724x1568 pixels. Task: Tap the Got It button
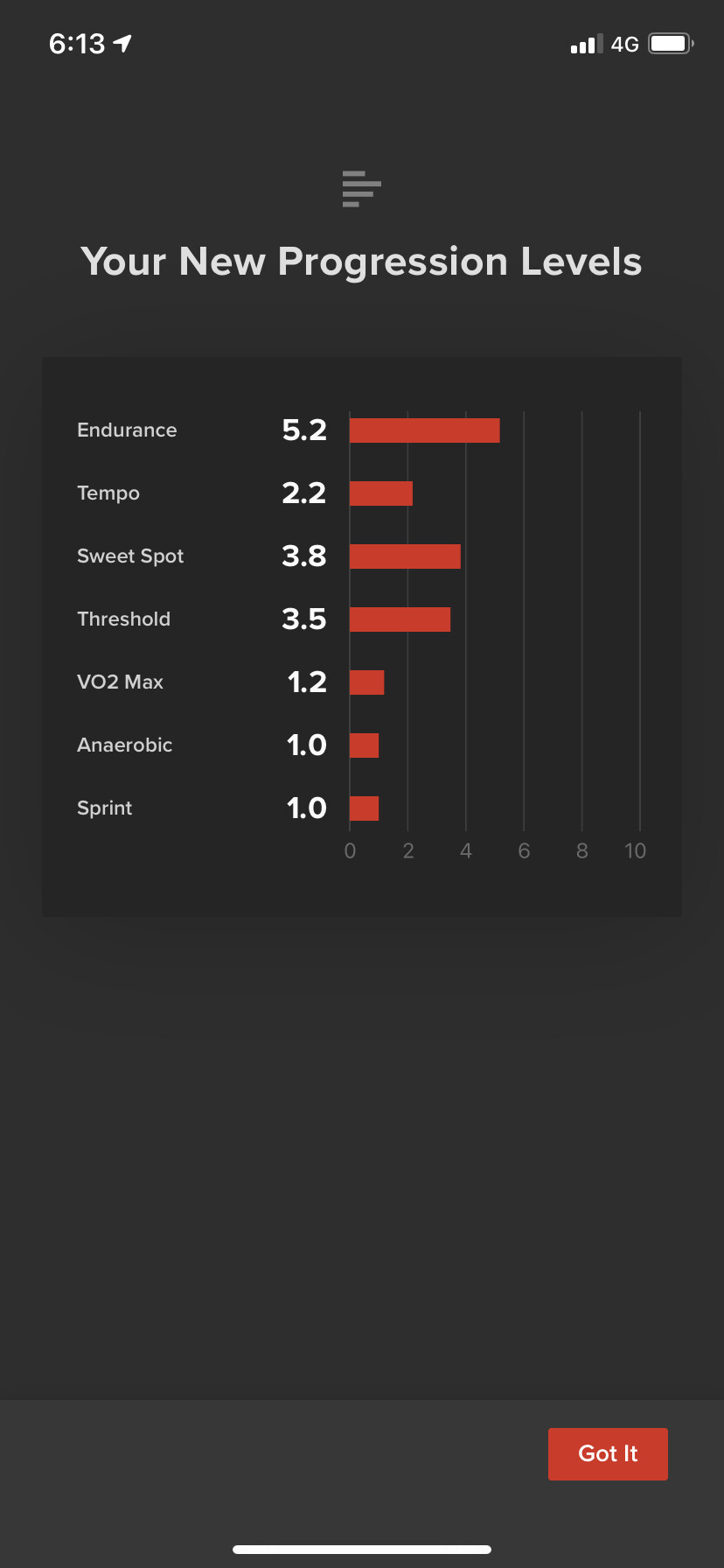pyautogui.click(x=608, y=1453)
